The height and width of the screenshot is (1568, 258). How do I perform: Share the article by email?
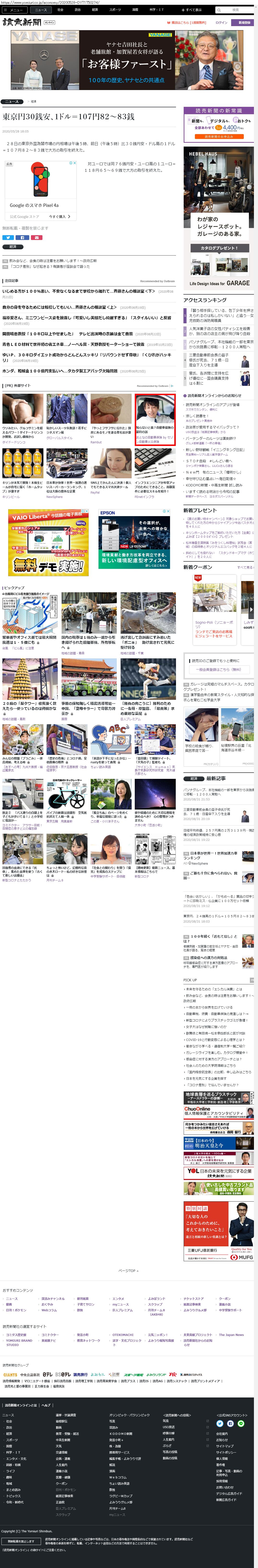(37, 237)
